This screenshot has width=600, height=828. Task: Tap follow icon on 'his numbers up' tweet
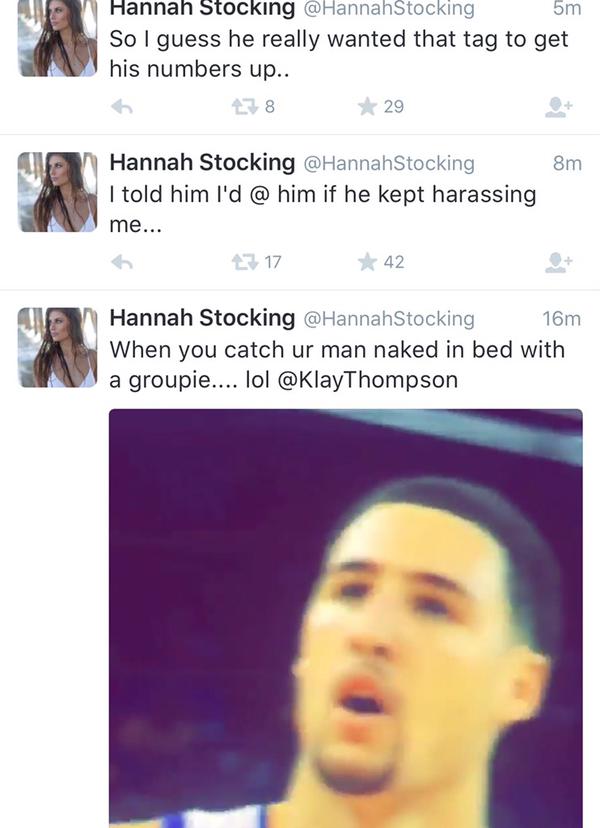pyautogui.click(x=559, y=106)
